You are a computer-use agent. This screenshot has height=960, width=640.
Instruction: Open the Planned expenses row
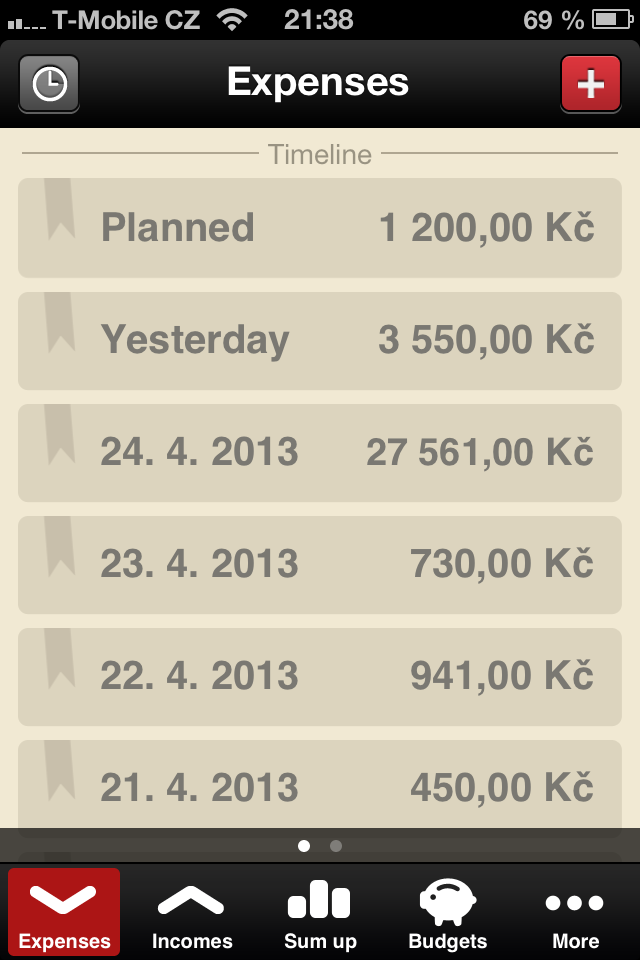point(320,228)
